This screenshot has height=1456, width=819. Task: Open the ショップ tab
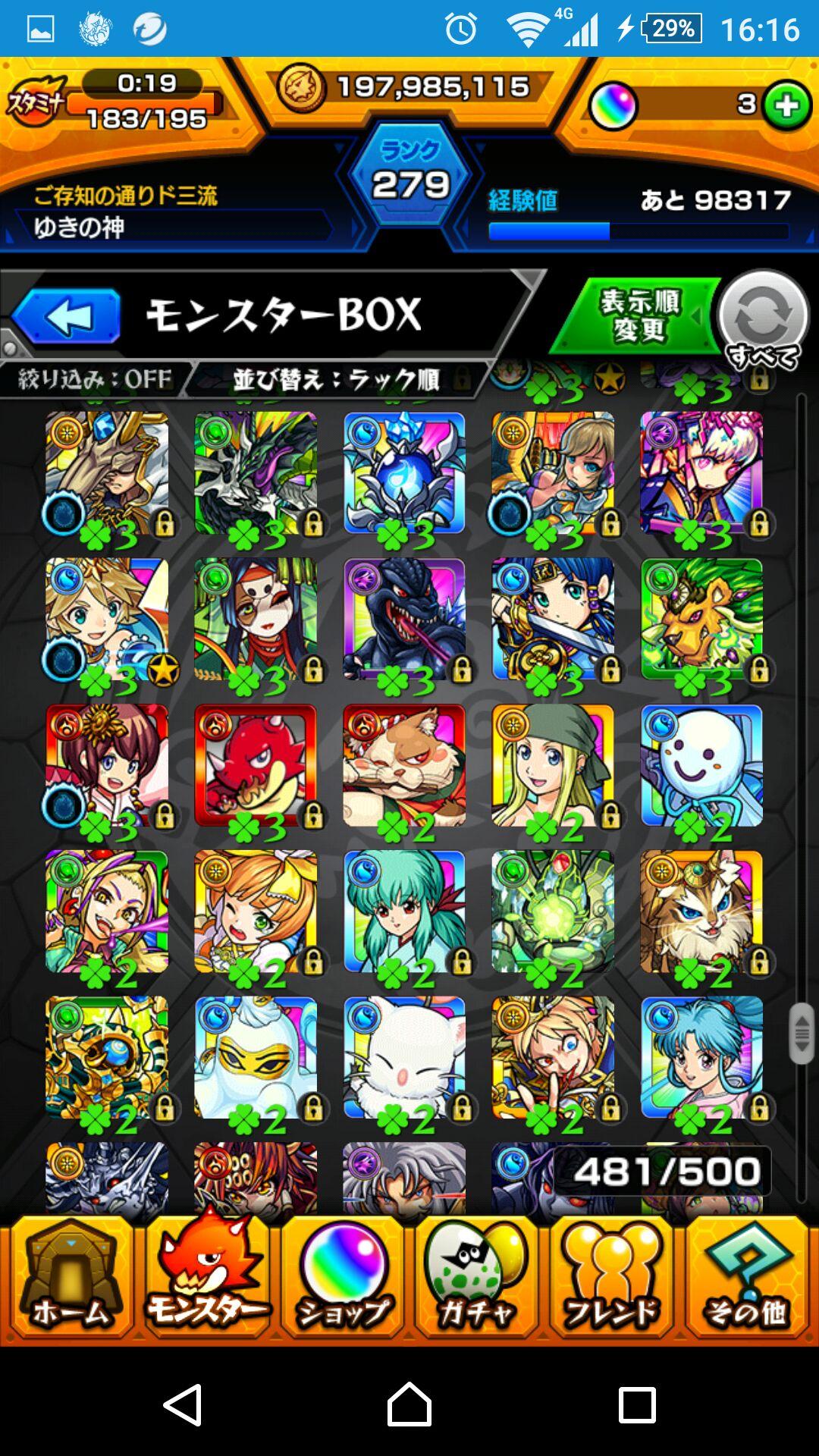343,1279
